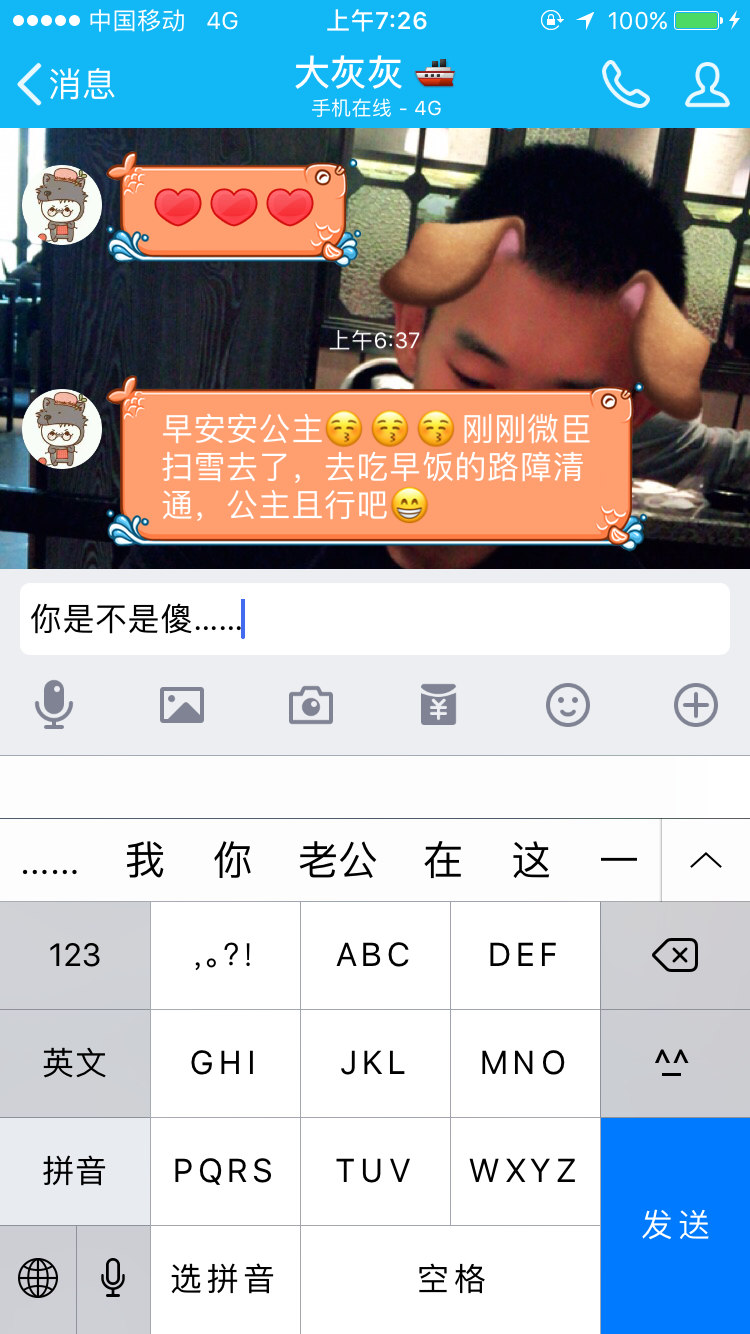Switch the keyboard to 英文
The image size is (750, 1334).
75,1063
